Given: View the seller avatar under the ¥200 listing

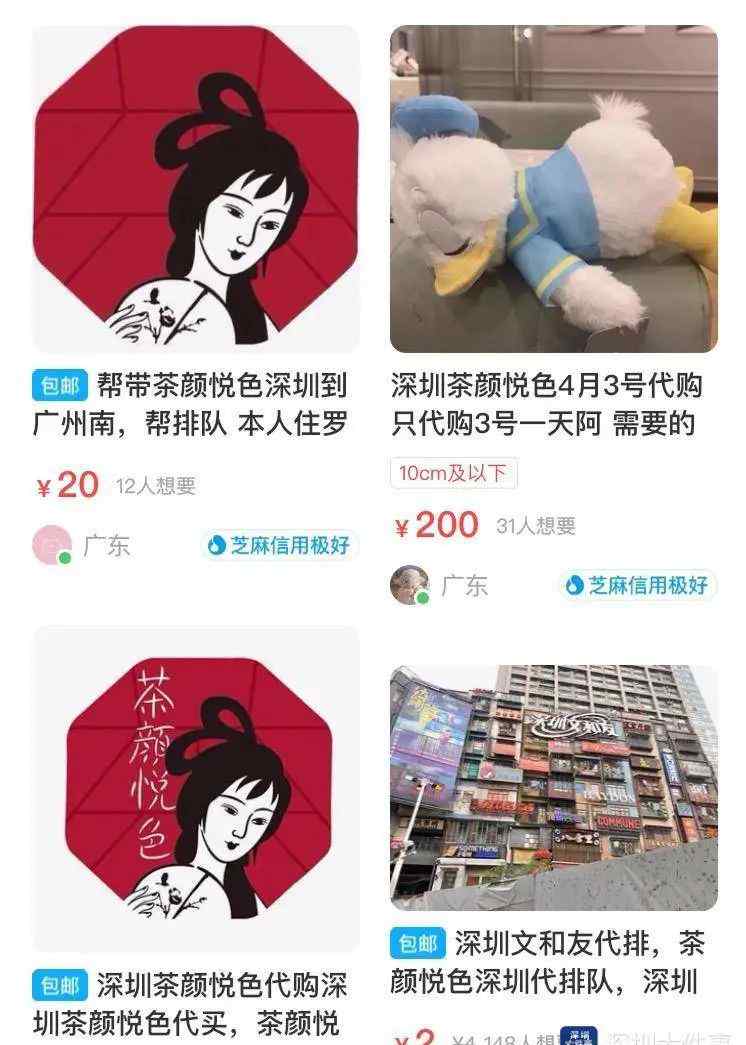Looking at the screenshot, I should pyautogui.click(x=409, y=585).
